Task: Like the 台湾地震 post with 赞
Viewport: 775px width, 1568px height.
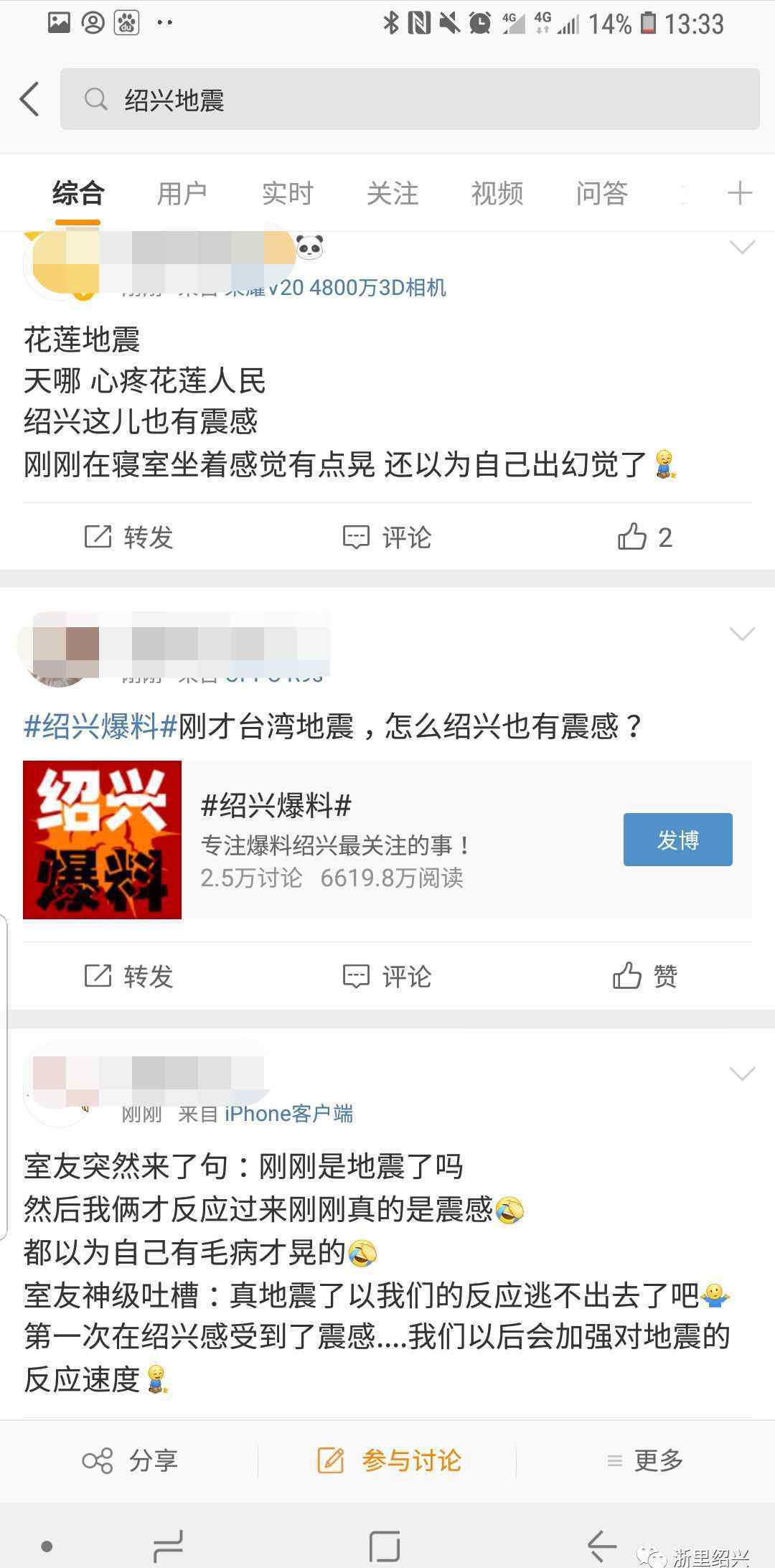Action: [645, 976]
